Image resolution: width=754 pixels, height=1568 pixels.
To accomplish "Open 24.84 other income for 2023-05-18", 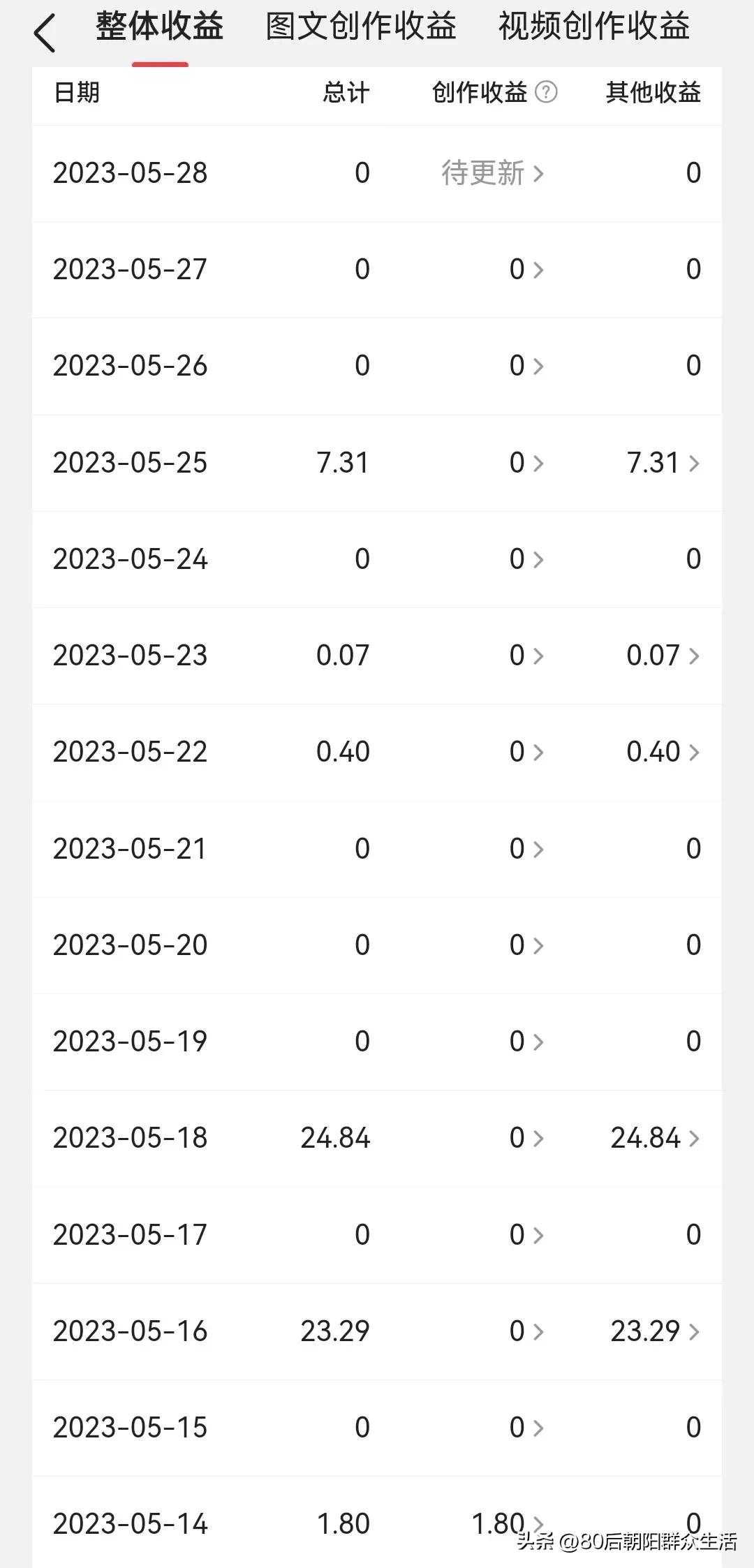I will click(655, 1138).
